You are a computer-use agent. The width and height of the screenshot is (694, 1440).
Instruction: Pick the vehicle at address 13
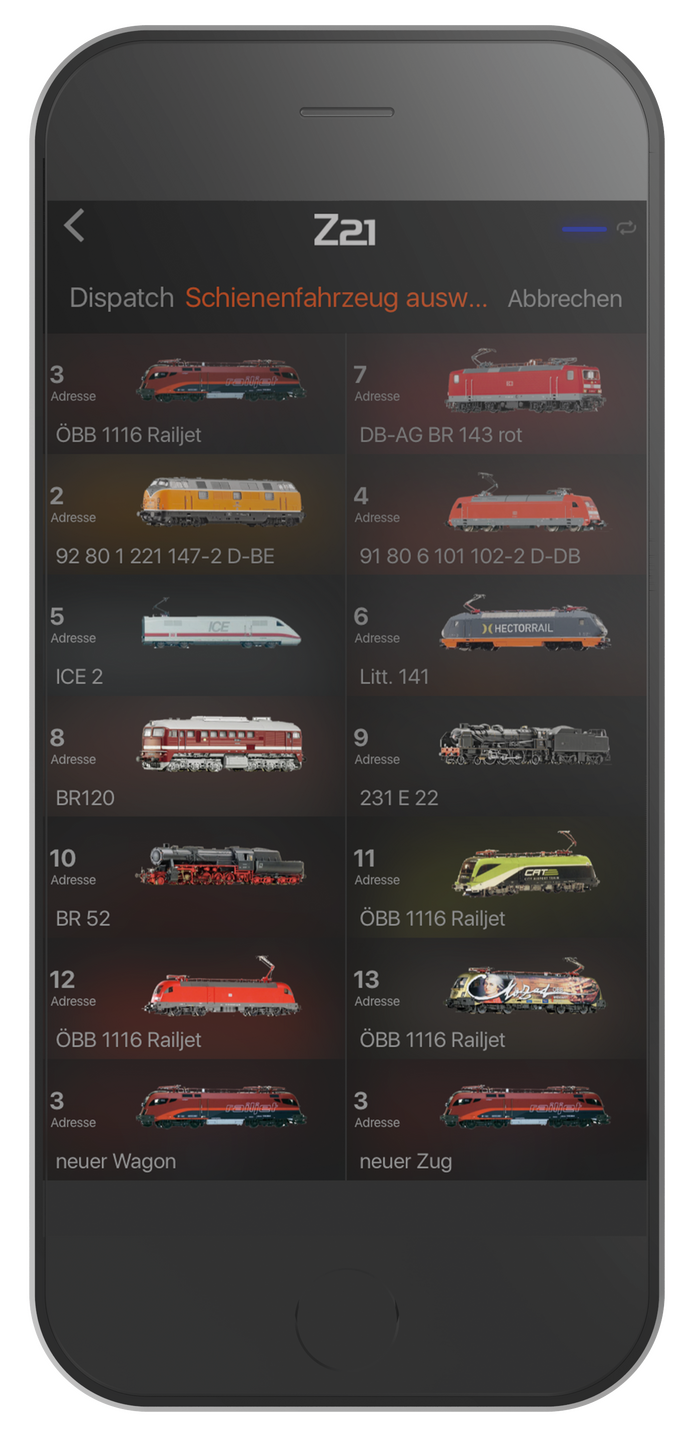pyautogui.click(x=496, y=999)
